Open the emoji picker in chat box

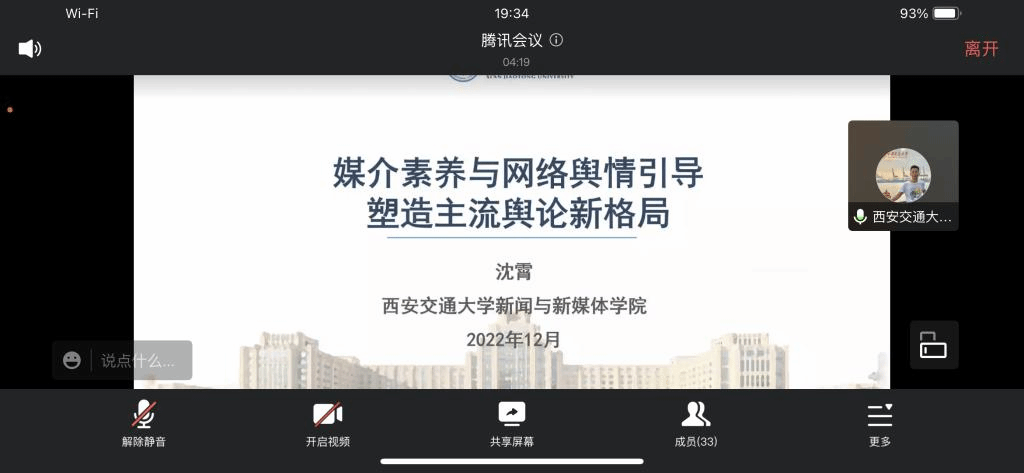click(x=72, y=360)
